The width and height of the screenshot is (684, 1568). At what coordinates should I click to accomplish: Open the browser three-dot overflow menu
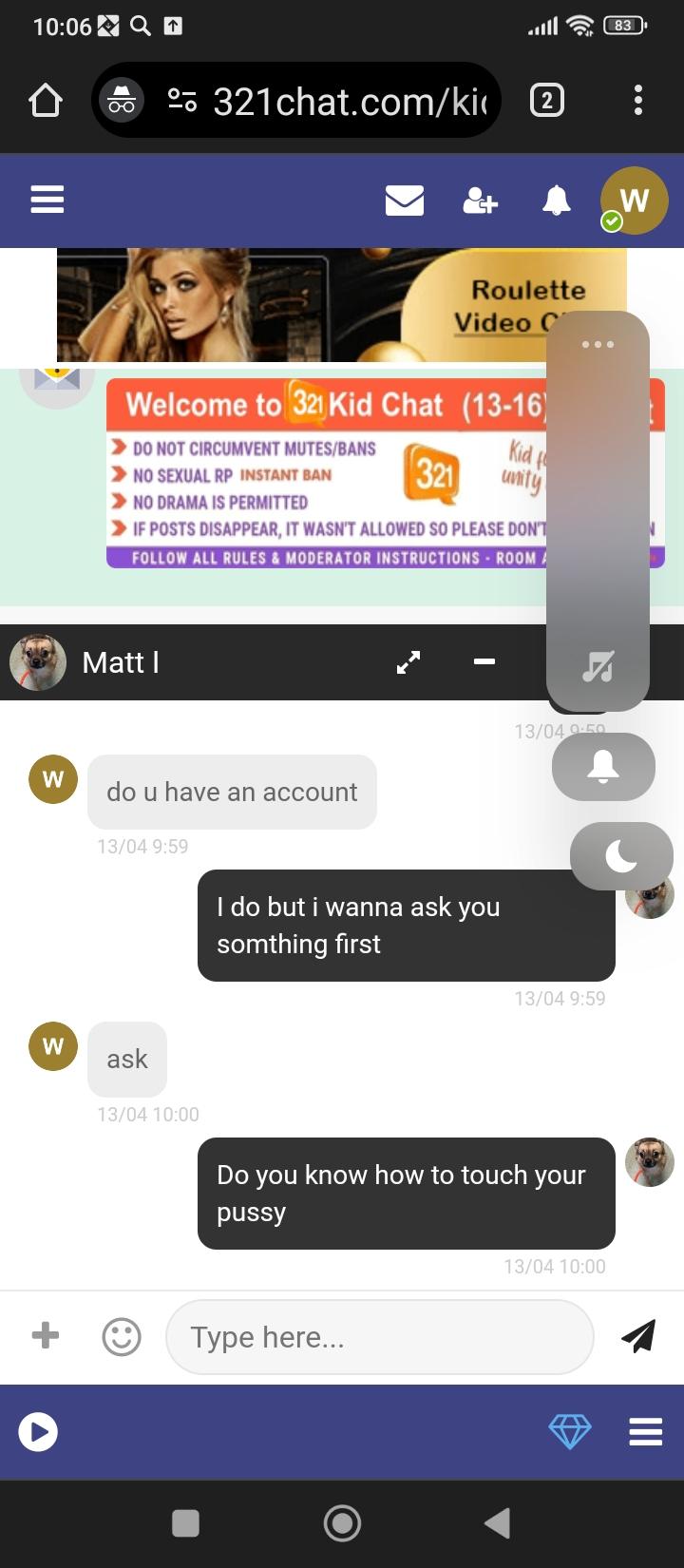click(637, 100)
